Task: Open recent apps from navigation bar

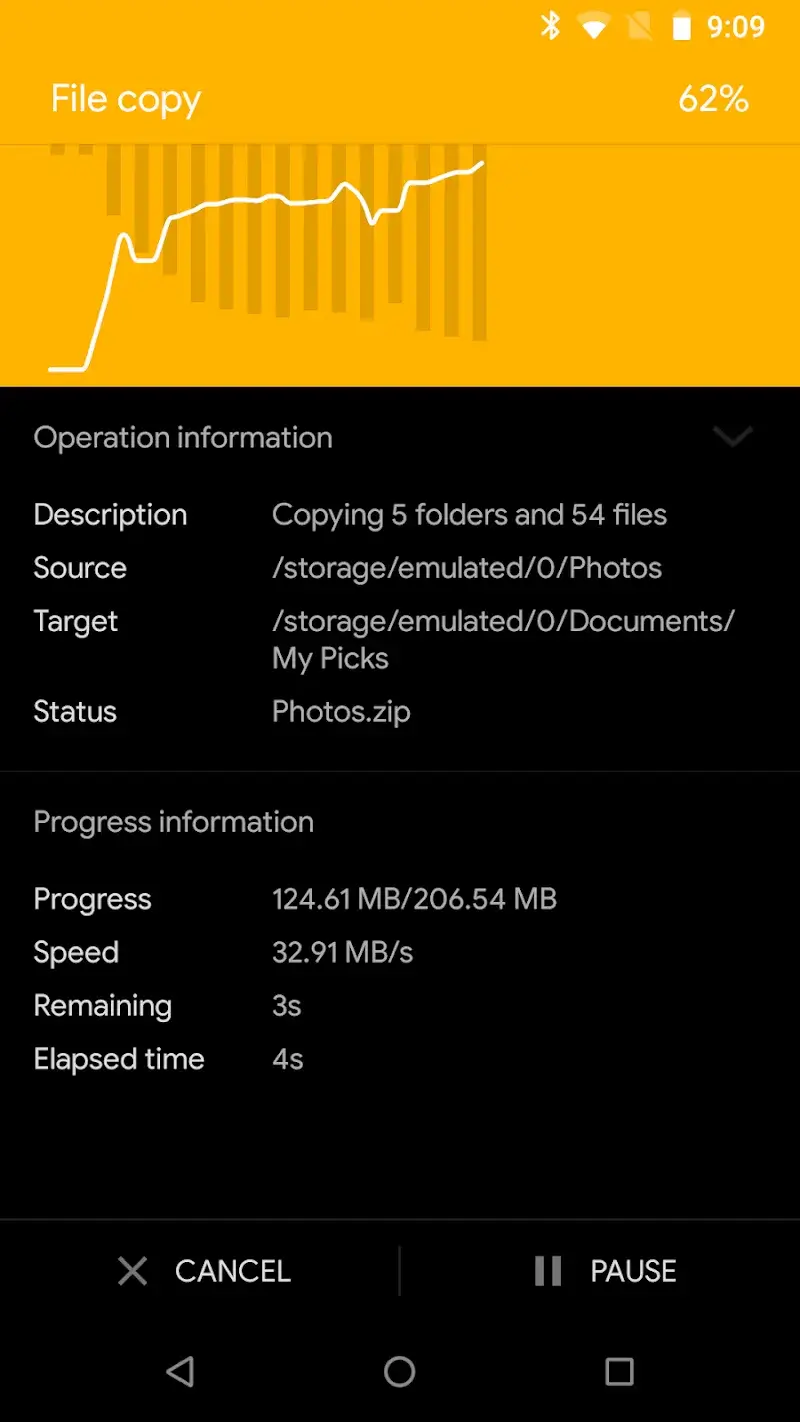Action: pyautogui.click(x=619, y=1371)
